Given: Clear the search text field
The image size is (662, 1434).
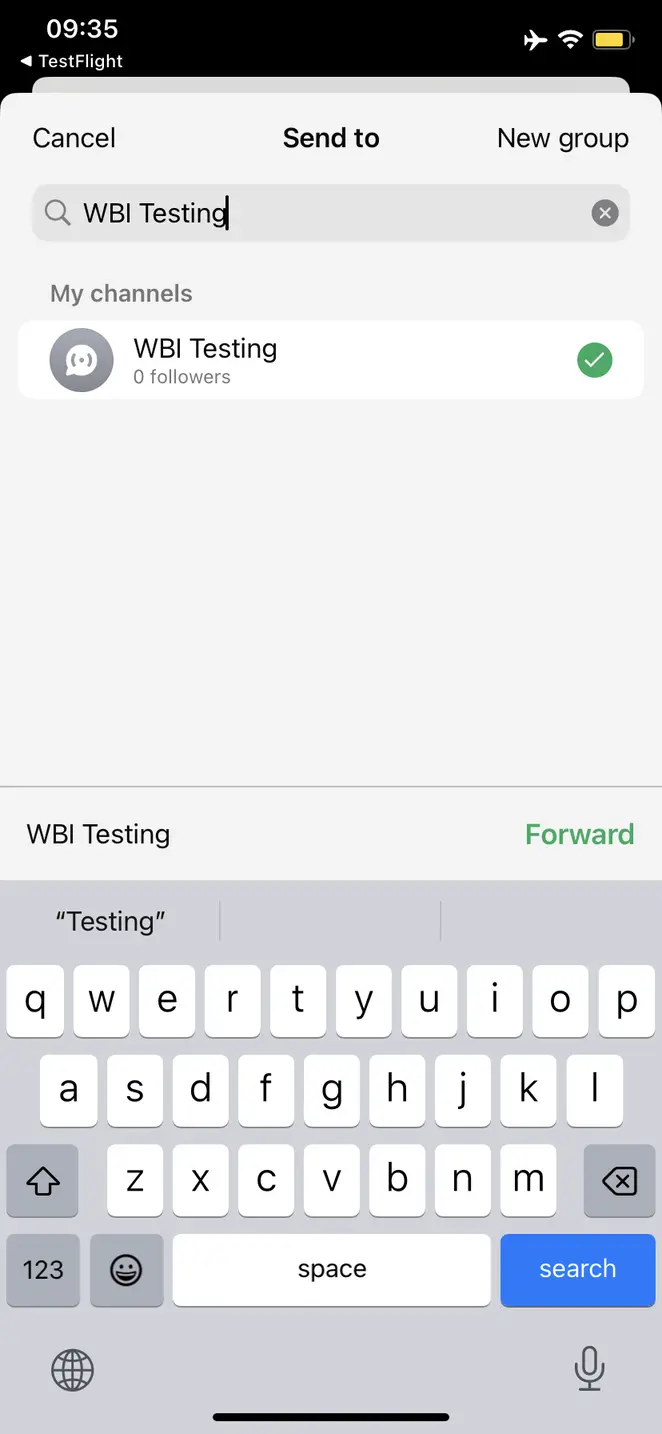Looking at the screenshot, I should pos(604,213).
